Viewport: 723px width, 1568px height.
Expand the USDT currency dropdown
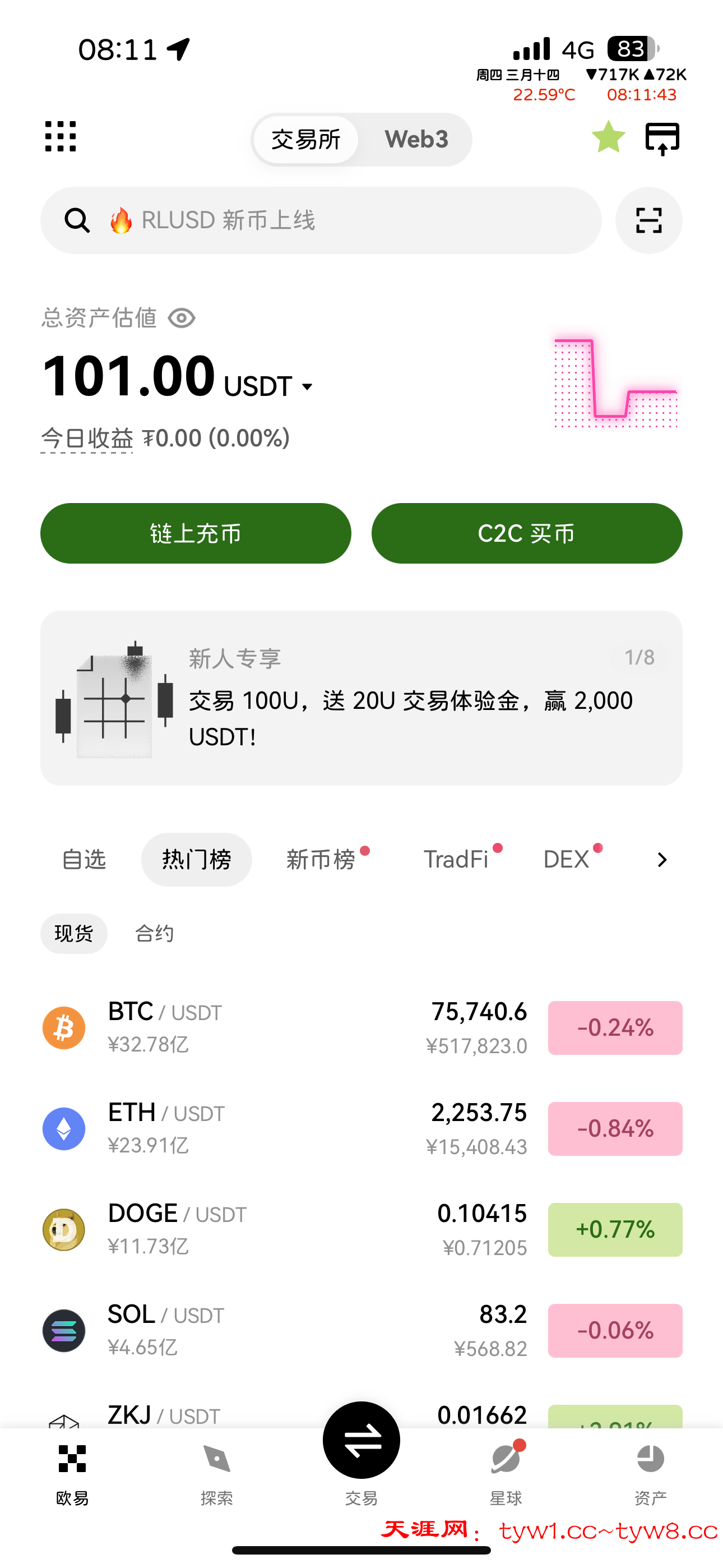click(307, 387)
